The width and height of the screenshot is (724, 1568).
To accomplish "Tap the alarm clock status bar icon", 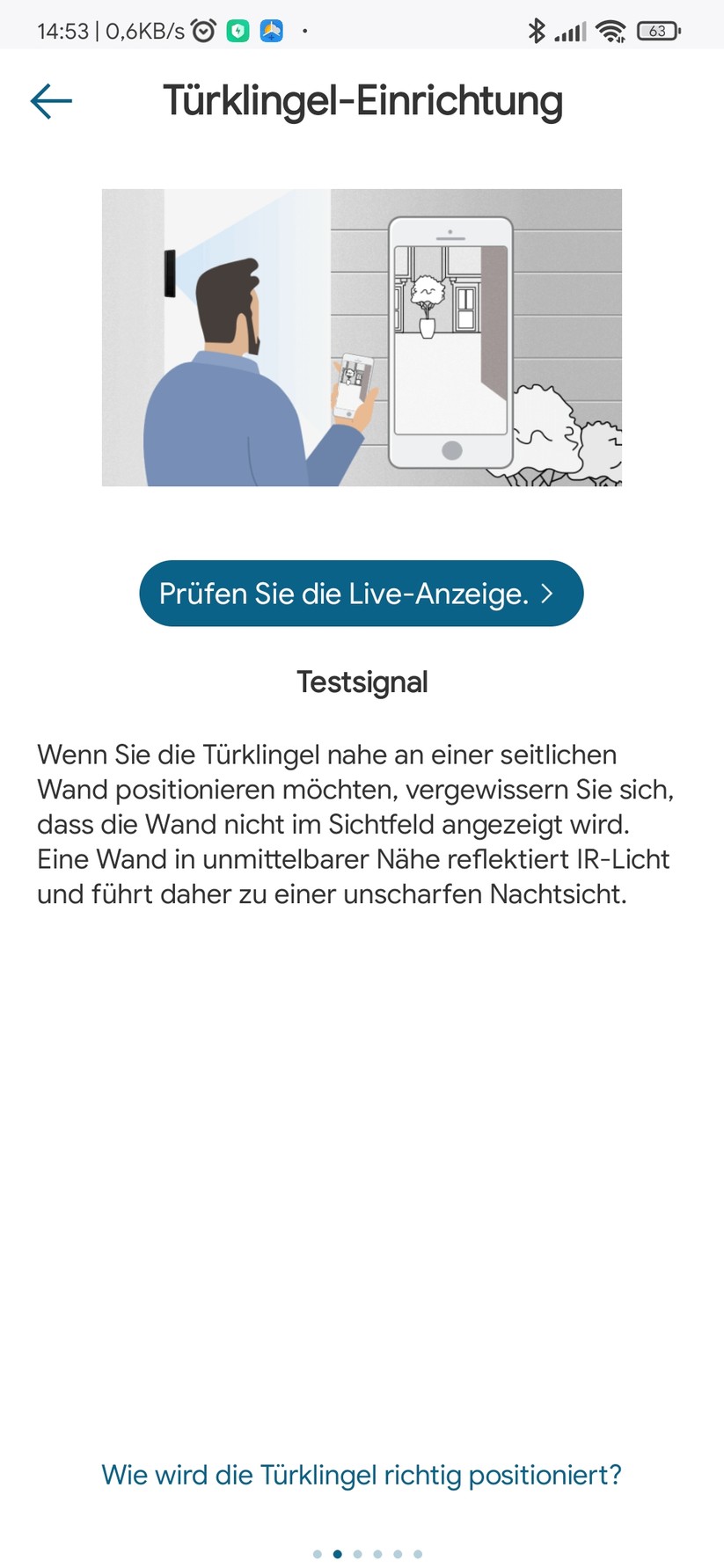I will click(x=203, y=29).
